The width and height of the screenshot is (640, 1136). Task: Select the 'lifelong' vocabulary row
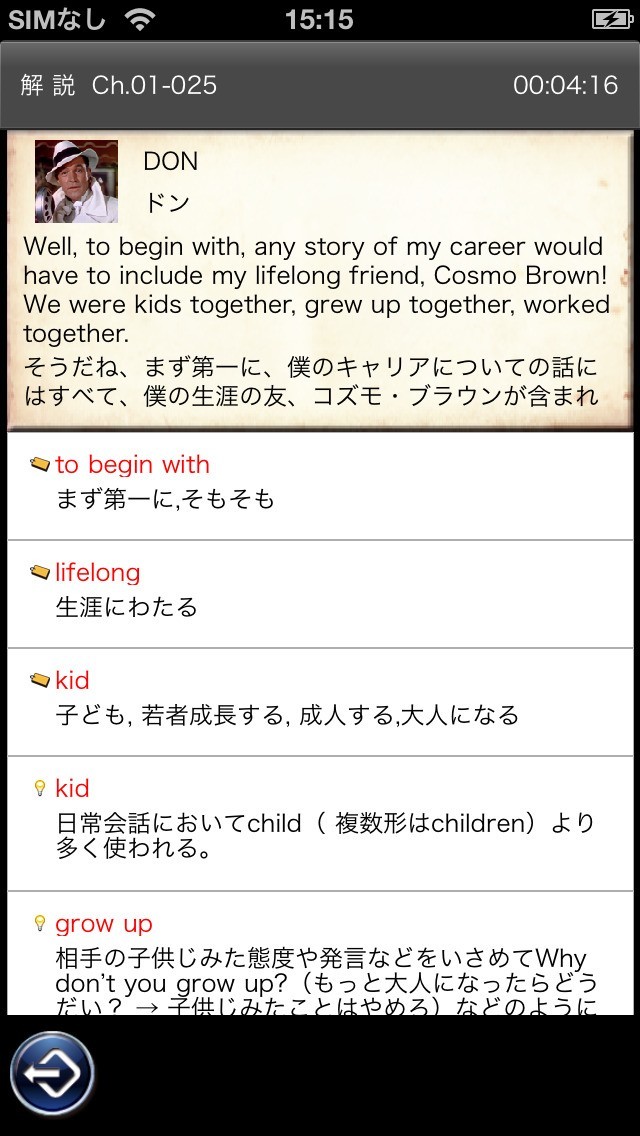coord(320,594)
